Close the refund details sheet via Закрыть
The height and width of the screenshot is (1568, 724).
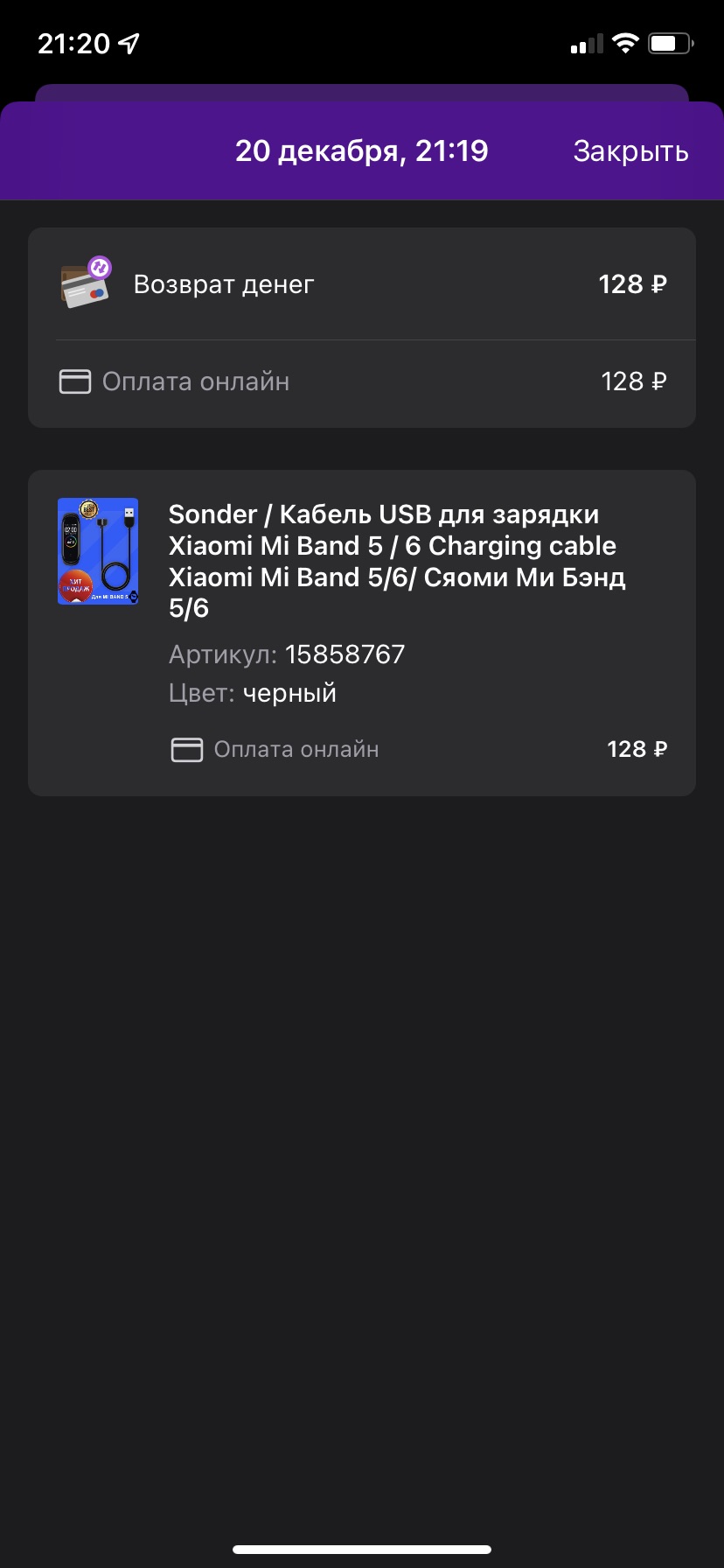[x=630, y=151]
